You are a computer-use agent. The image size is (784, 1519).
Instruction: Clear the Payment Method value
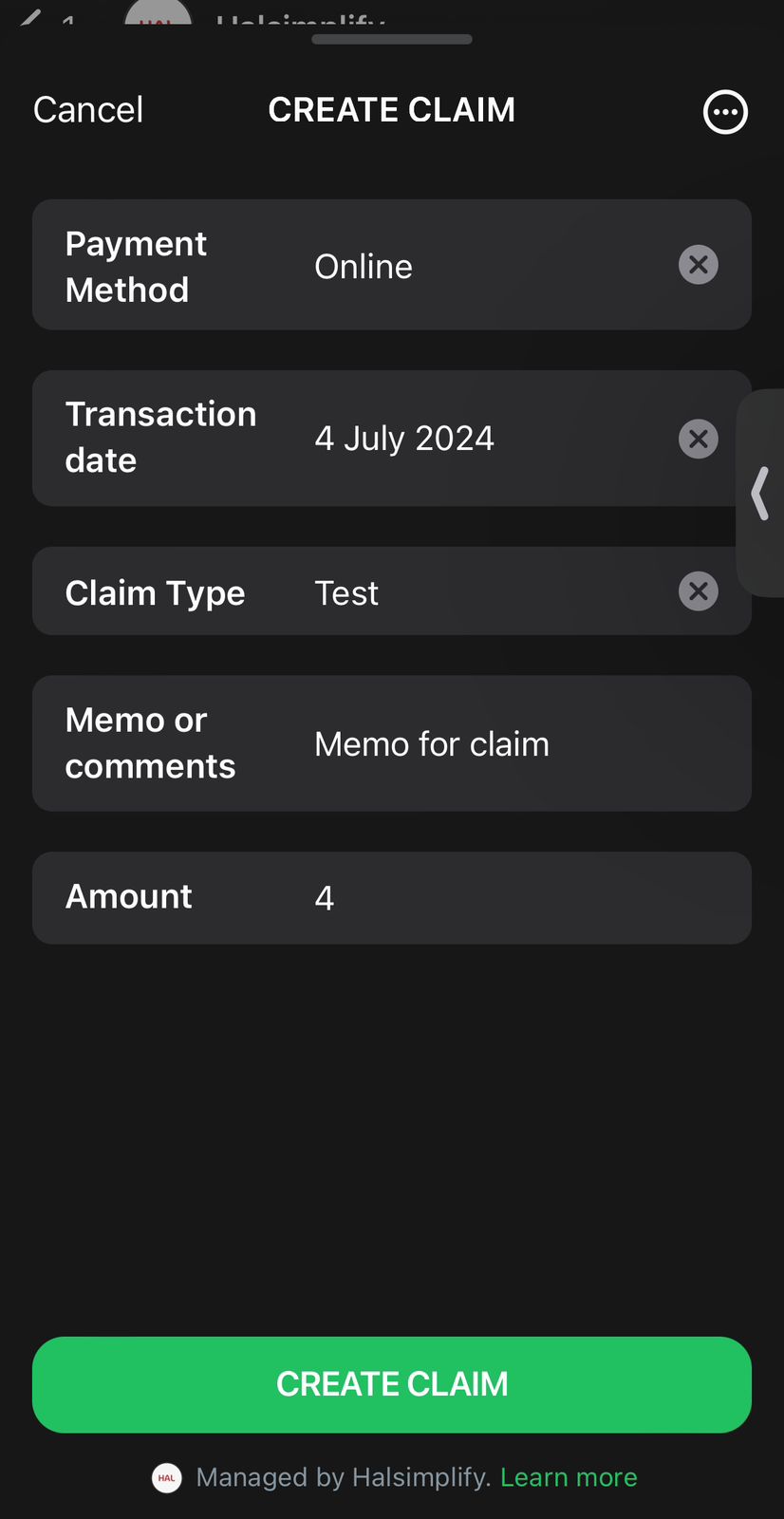[698, 265]
